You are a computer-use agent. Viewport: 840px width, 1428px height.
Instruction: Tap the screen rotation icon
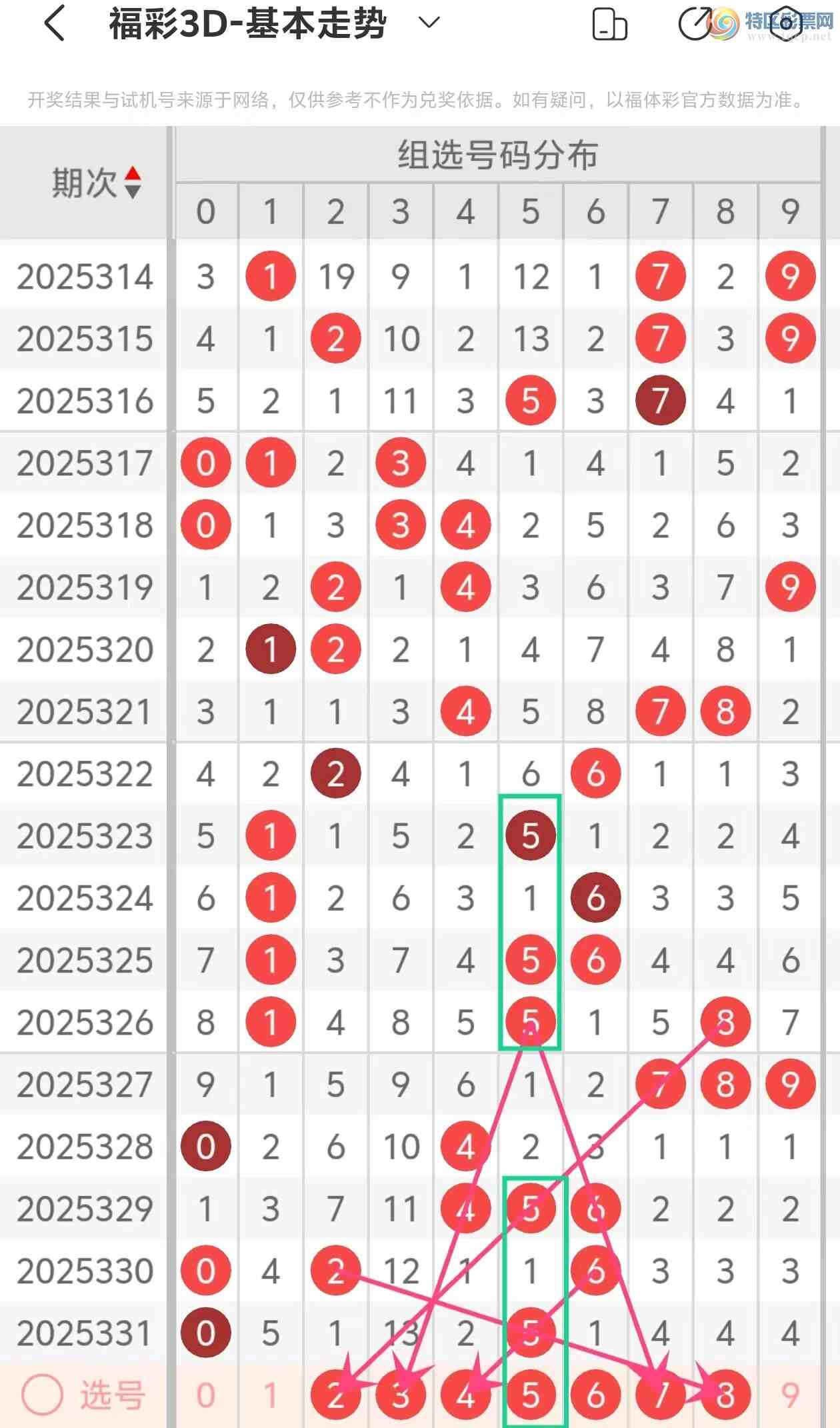pyautogui.click(x=609, y=25)
